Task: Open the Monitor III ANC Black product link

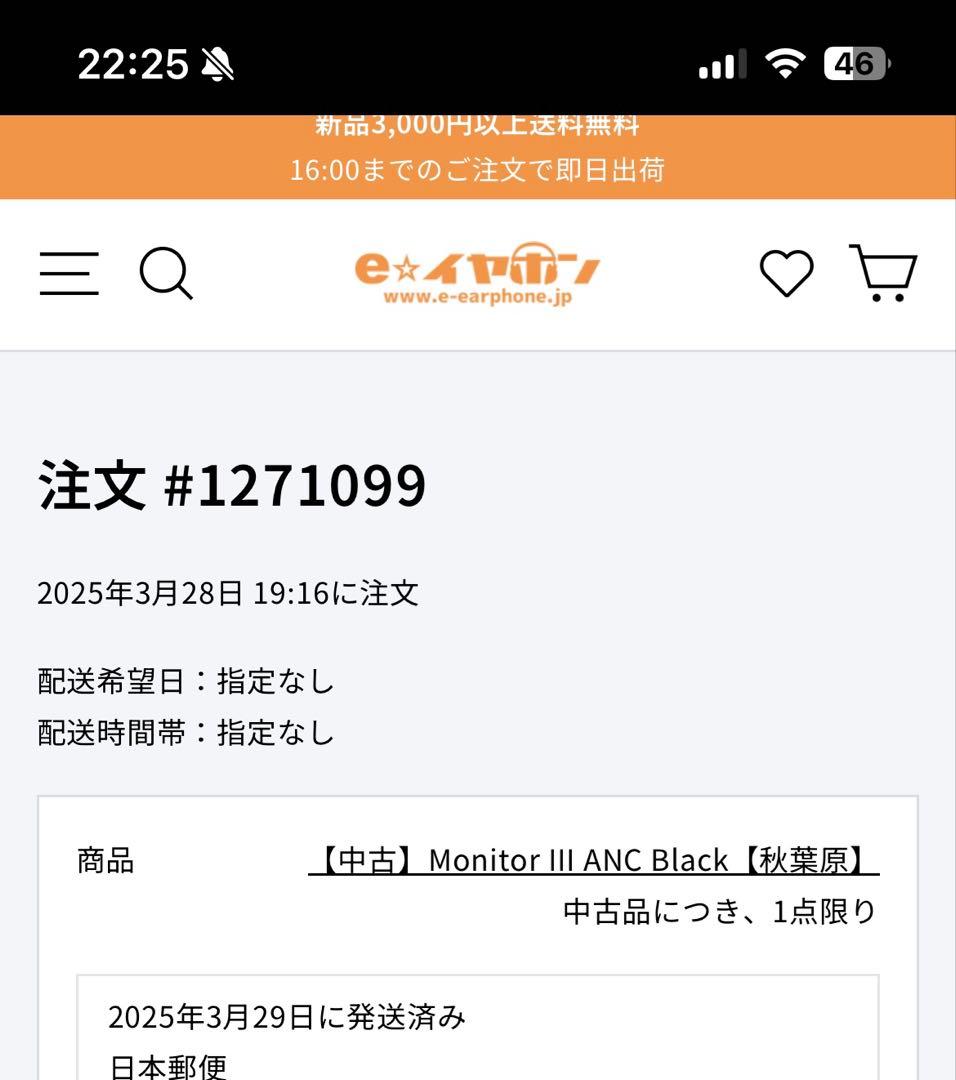Action: tap(592, 858)
